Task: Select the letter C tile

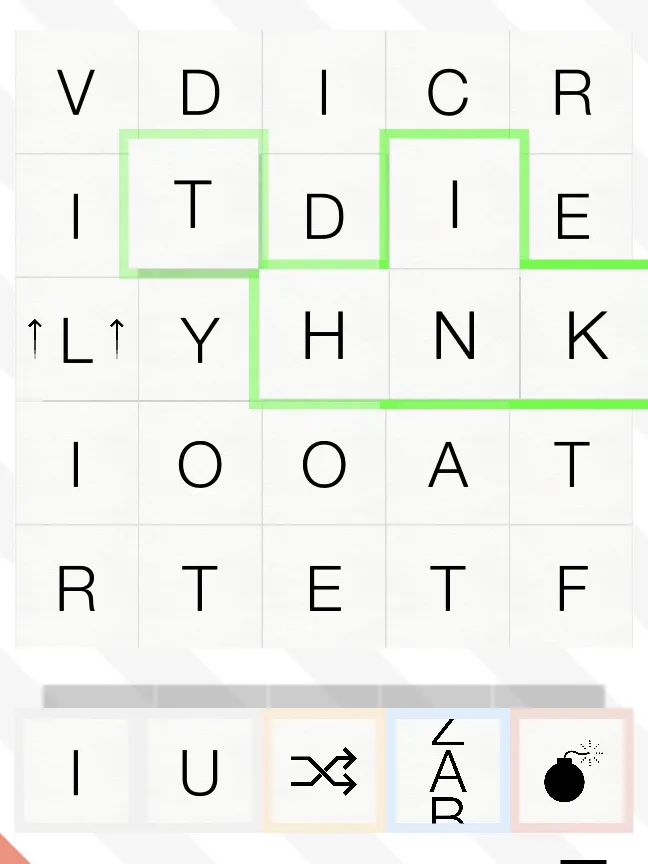Action: (448, 93)
